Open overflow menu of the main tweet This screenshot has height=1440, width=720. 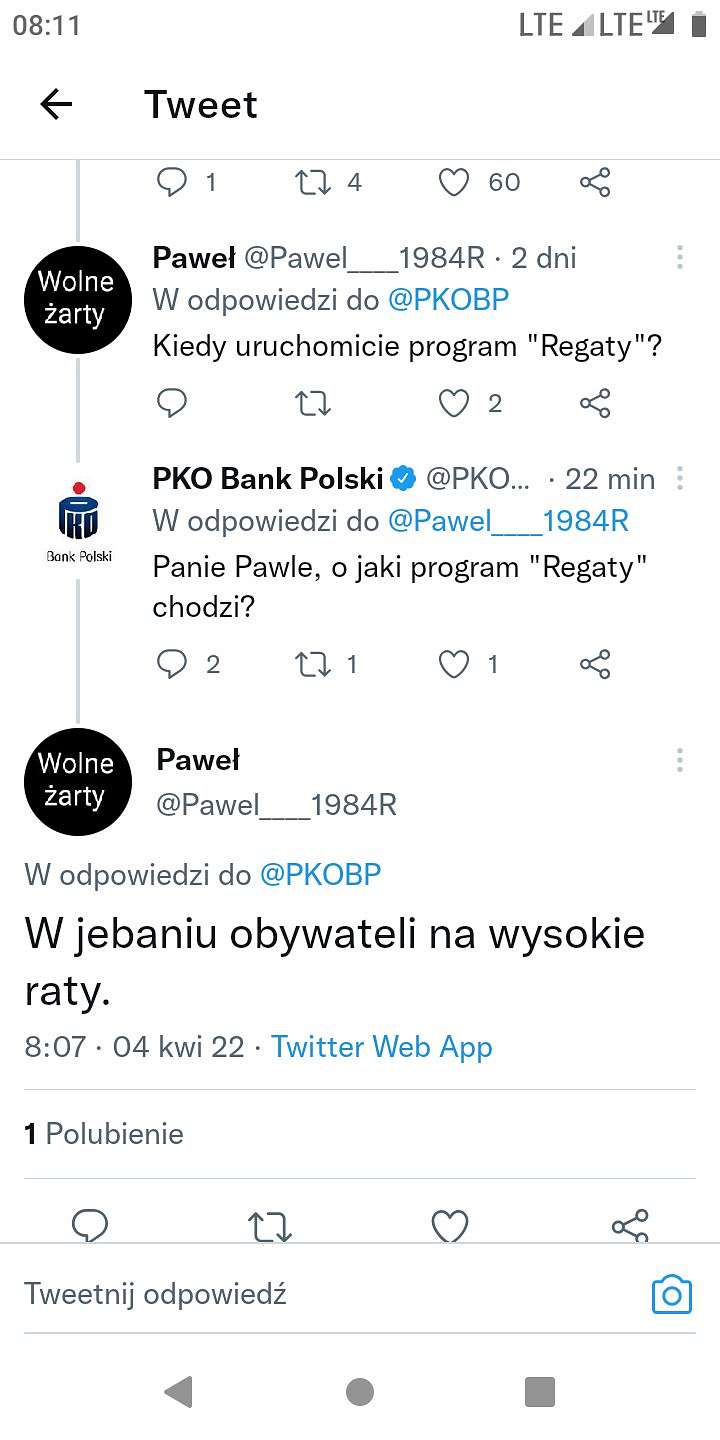pyautogui.click(x=679, y=761)
